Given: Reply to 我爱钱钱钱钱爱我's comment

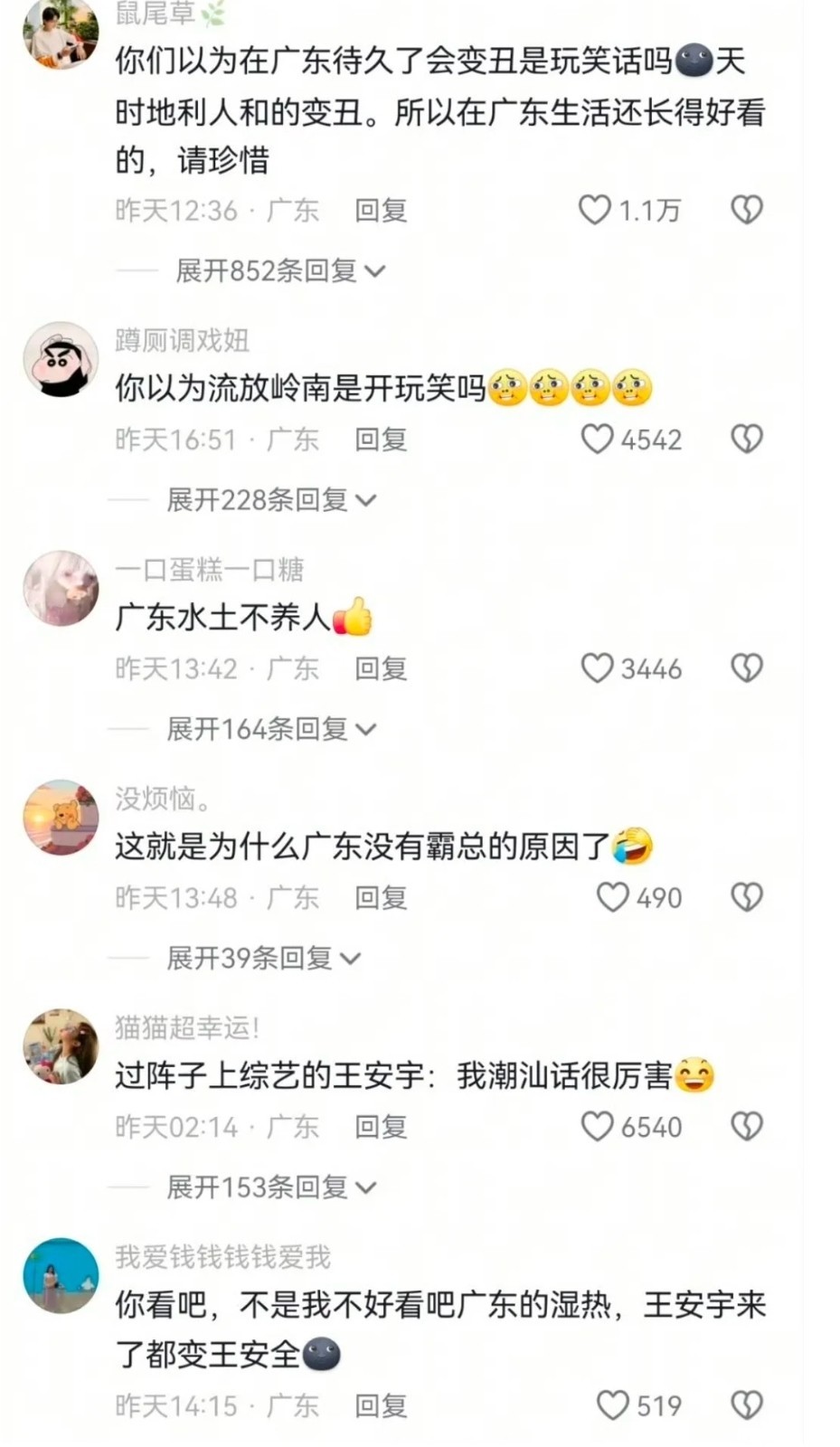Looking at the screenshot, I should [x=381, y=1405].
